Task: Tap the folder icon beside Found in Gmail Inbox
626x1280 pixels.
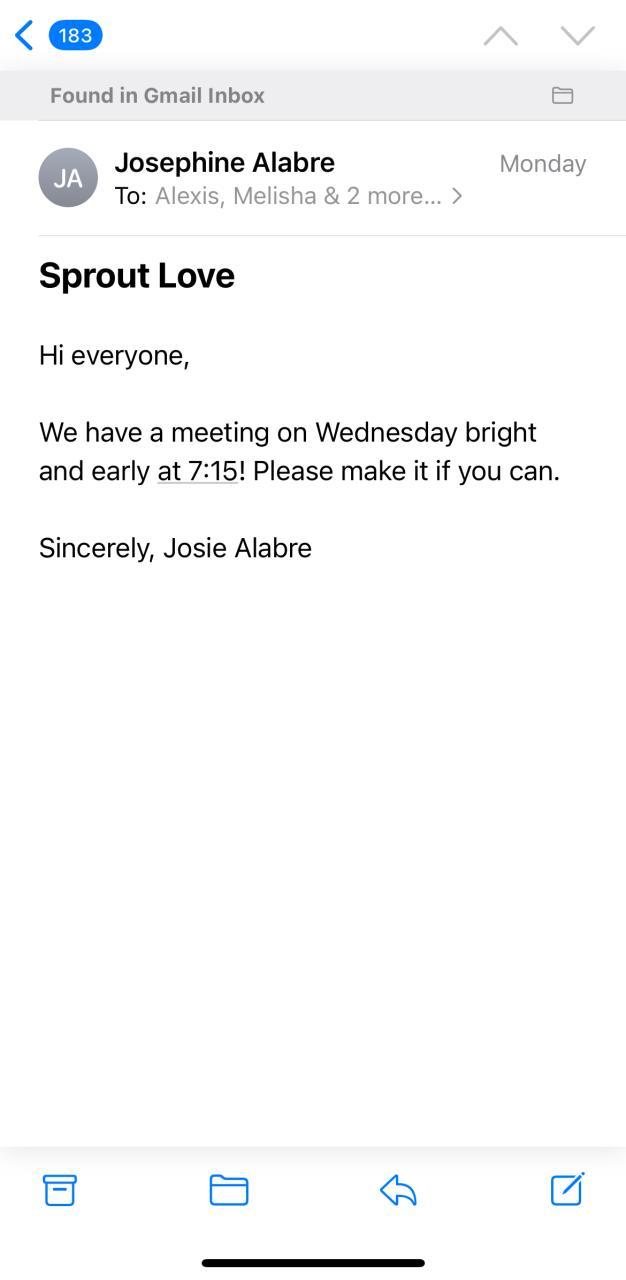Action: click(562, 96)
